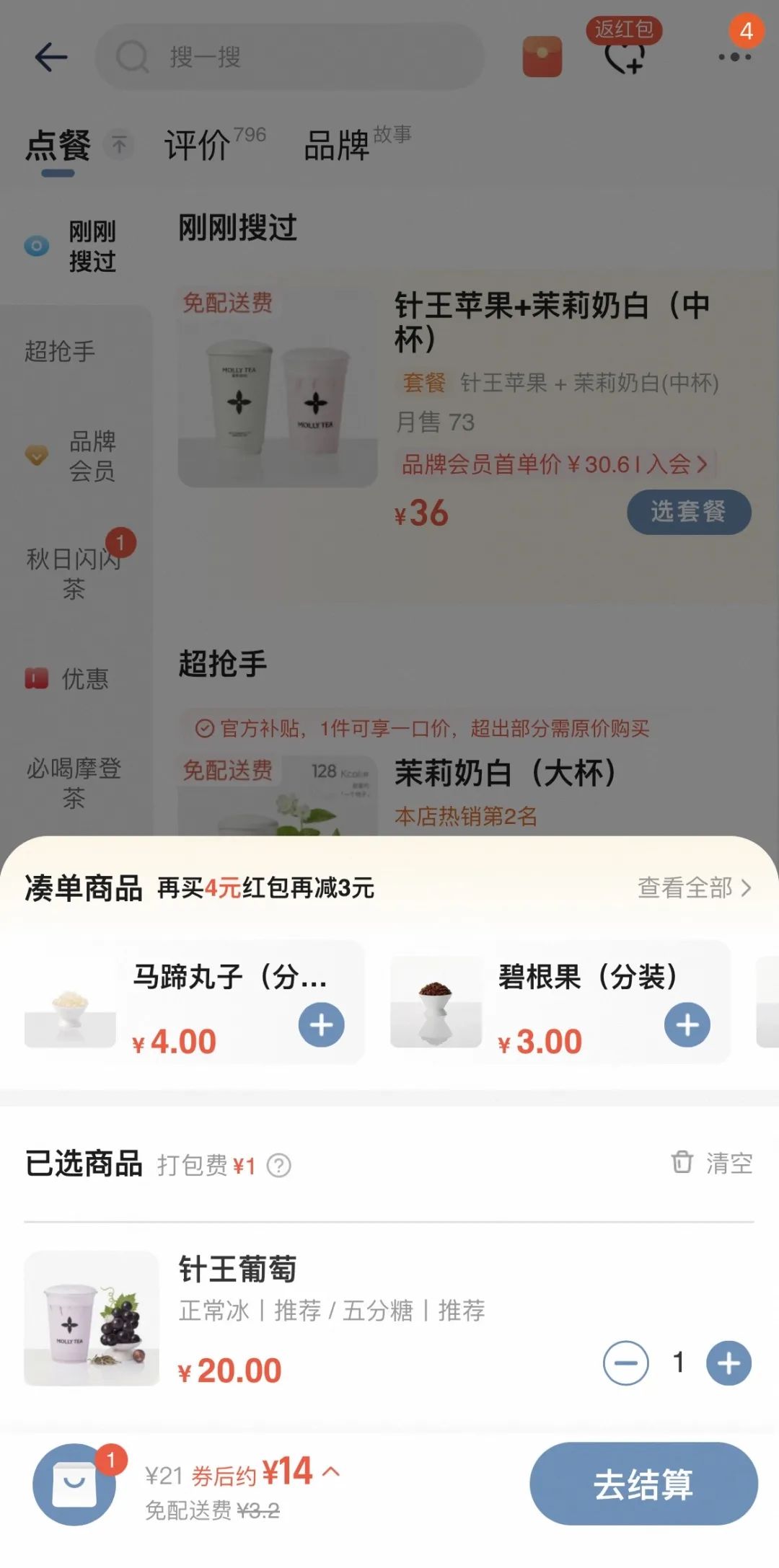Decrease 针王葡萄 quantity
Image resolution: width=779 pixels, height=1568 pixels.
pyautogui.click(x=625, y=1363)
